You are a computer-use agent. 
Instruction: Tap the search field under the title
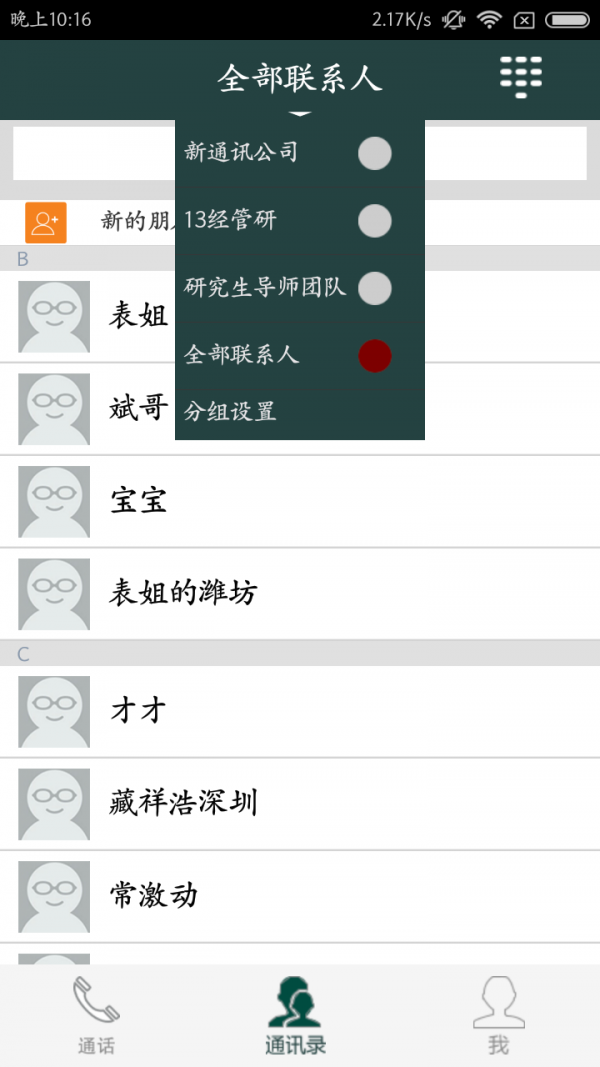(300, 153)
